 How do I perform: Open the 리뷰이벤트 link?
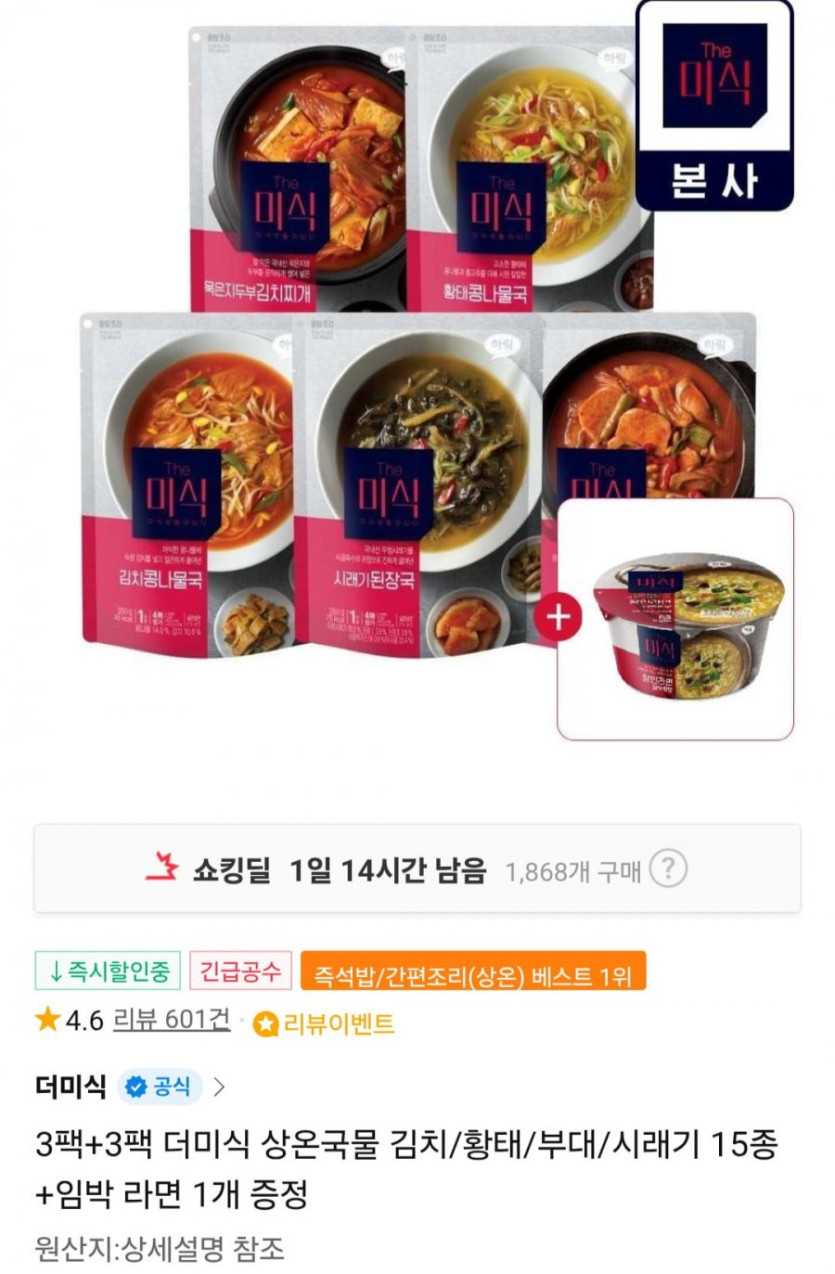[x=323, y=1023]
